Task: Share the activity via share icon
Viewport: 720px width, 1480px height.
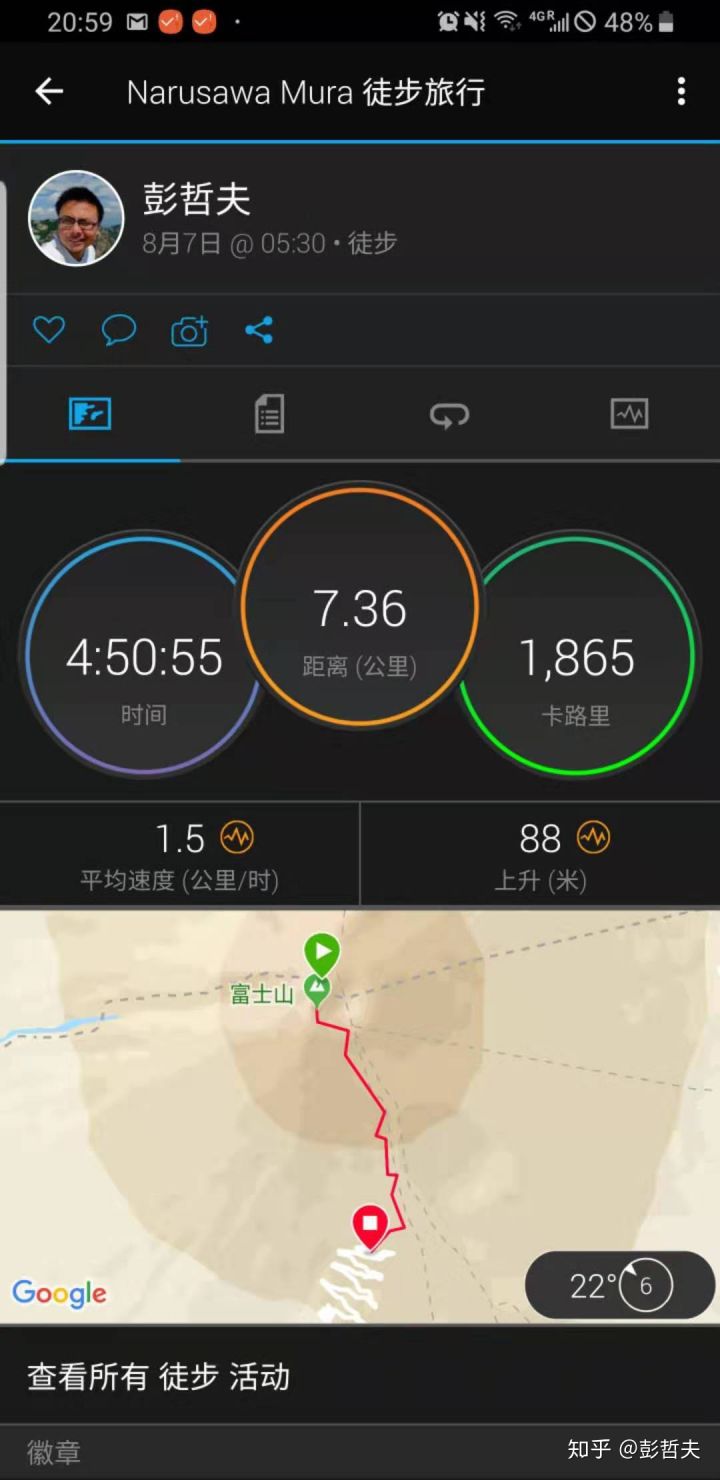Action: (259, 330)
